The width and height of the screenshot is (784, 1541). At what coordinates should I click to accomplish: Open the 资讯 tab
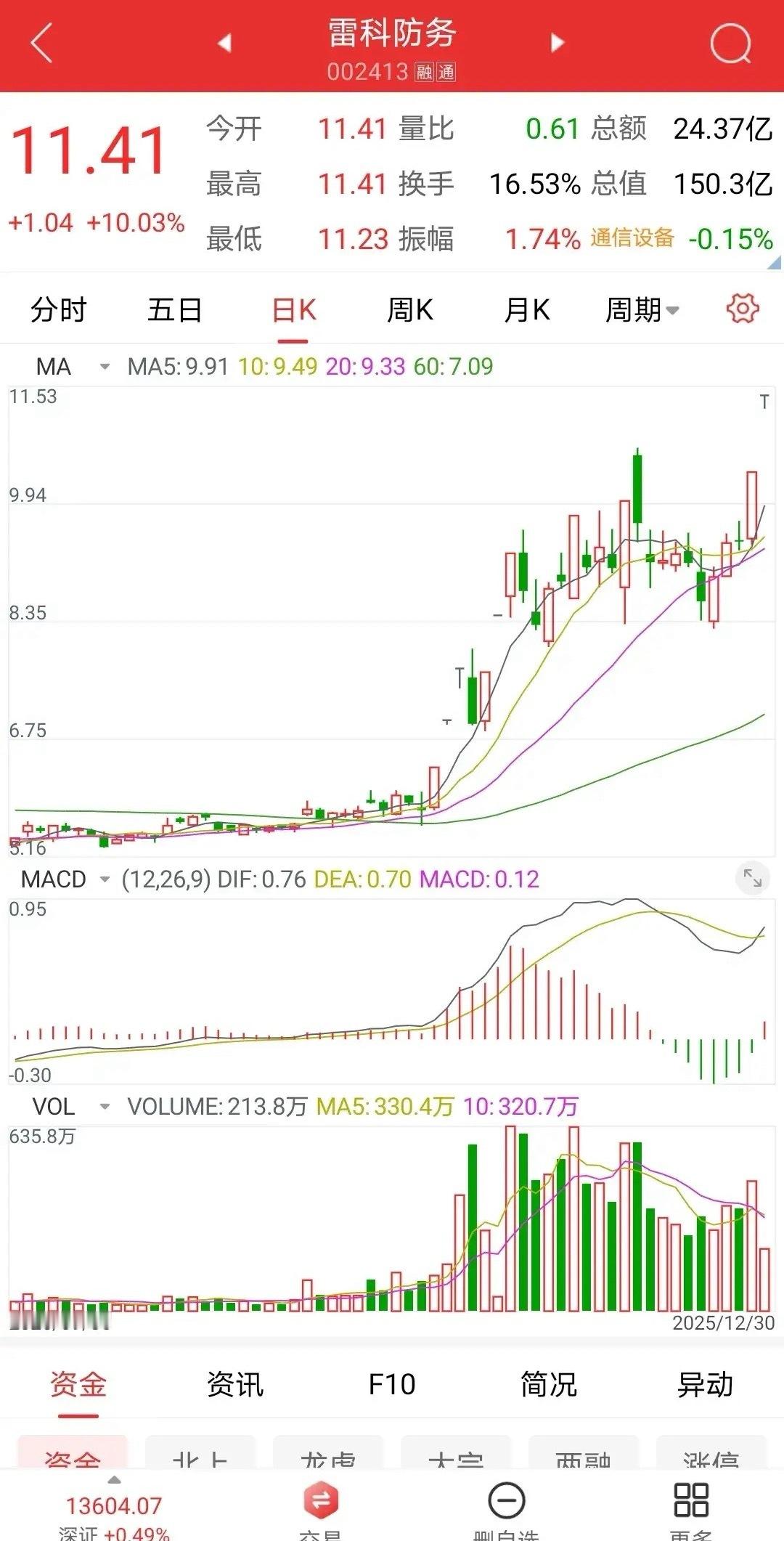point(234,1384)
